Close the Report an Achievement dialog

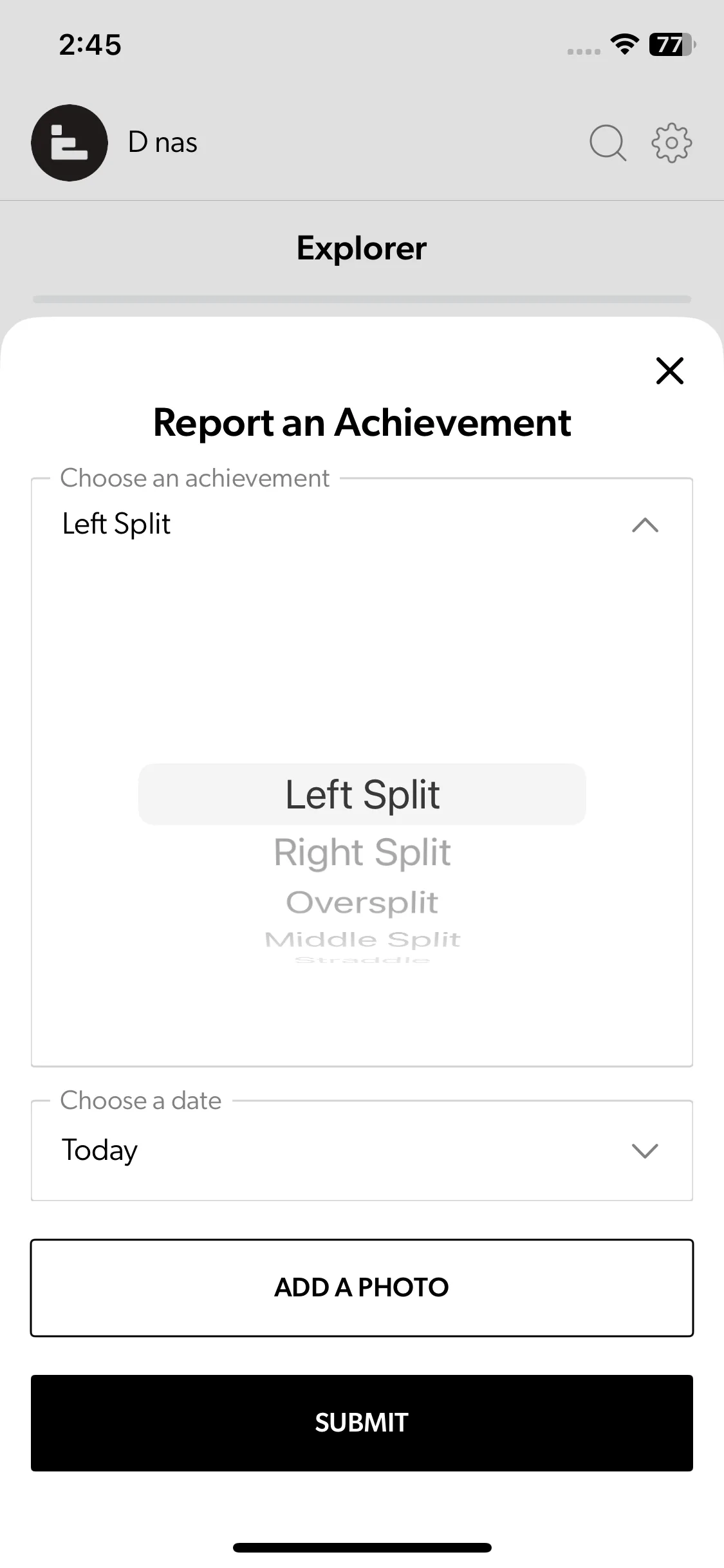[669, 371]
